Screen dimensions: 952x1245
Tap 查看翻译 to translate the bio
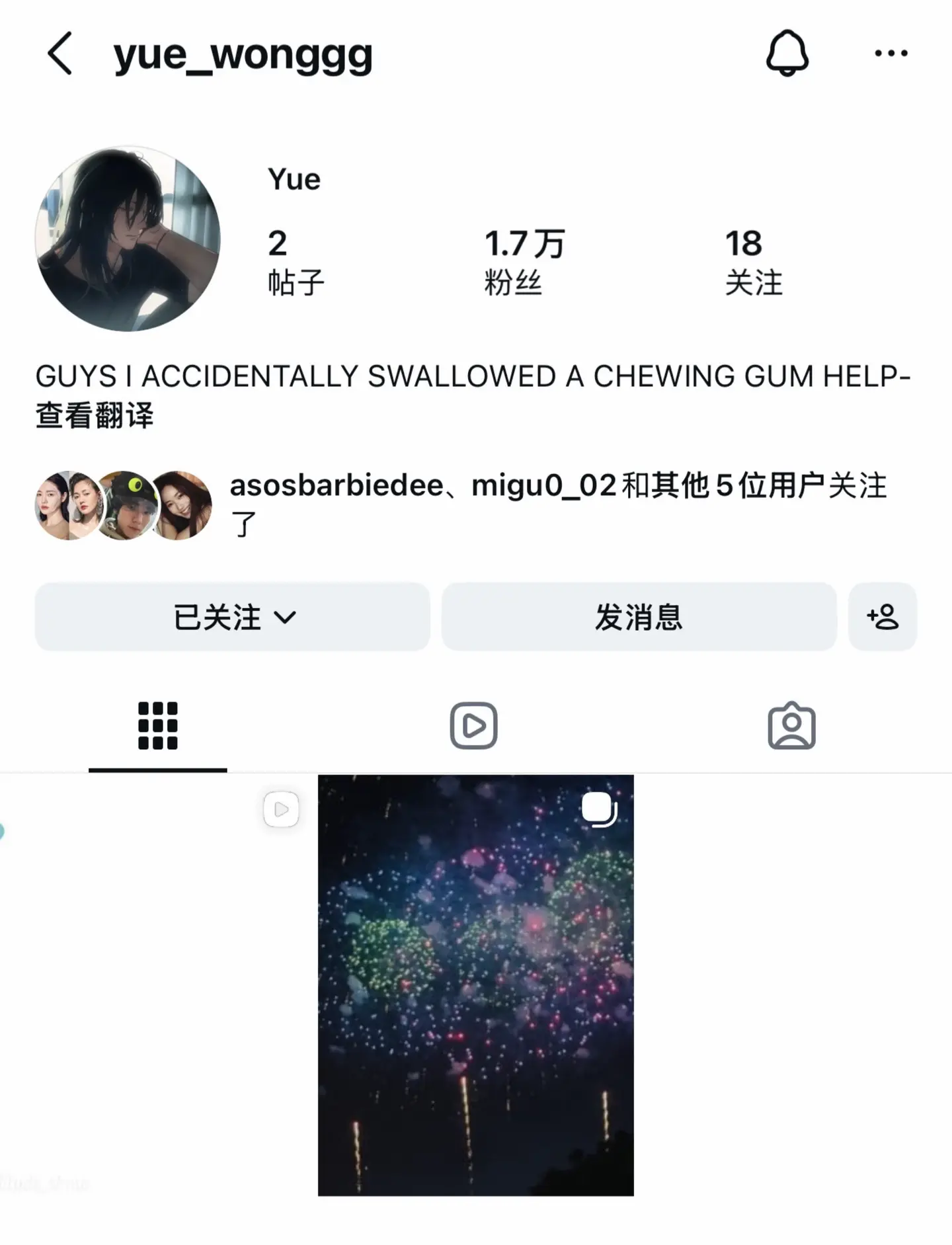click(95, 416)
